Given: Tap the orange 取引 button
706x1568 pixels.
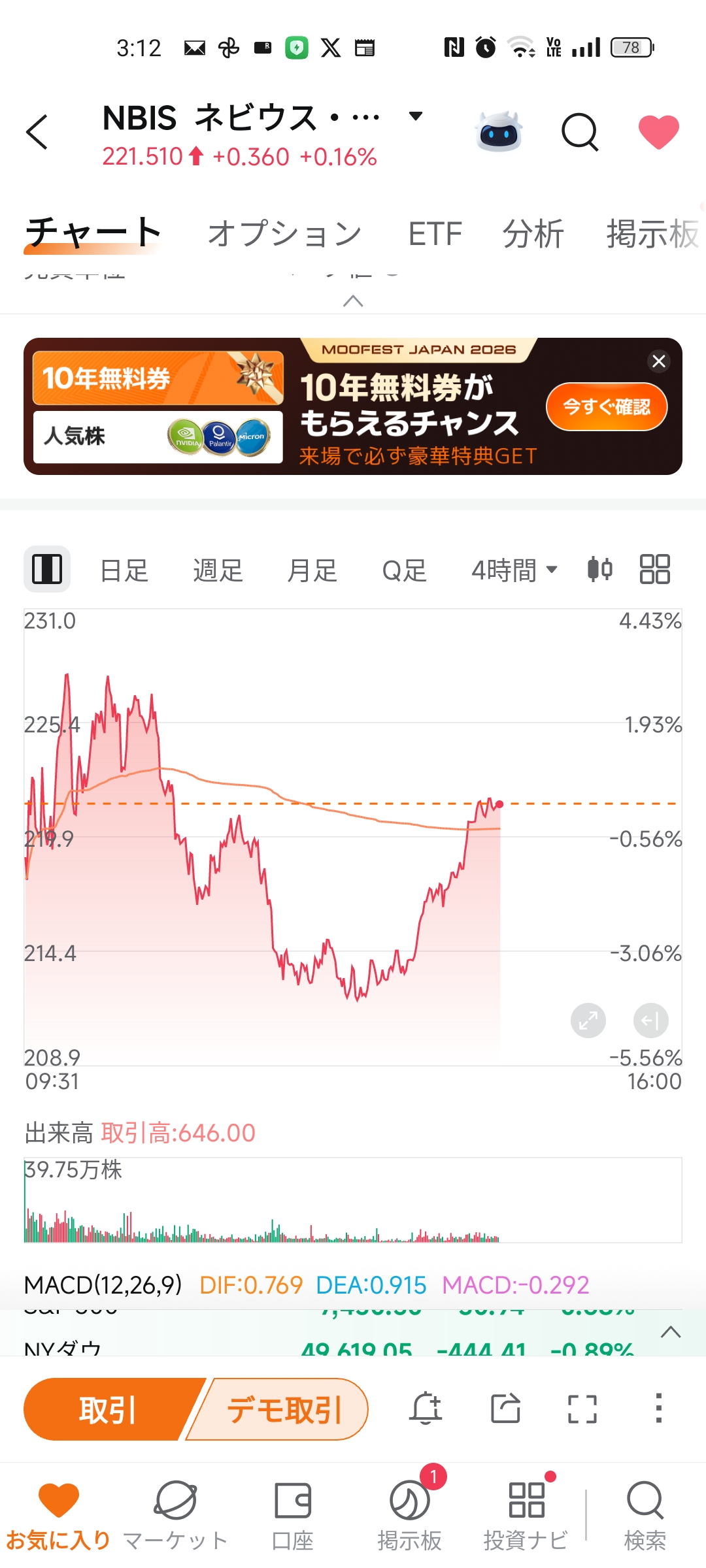Looking at the screenshot, I should 109,1409.
